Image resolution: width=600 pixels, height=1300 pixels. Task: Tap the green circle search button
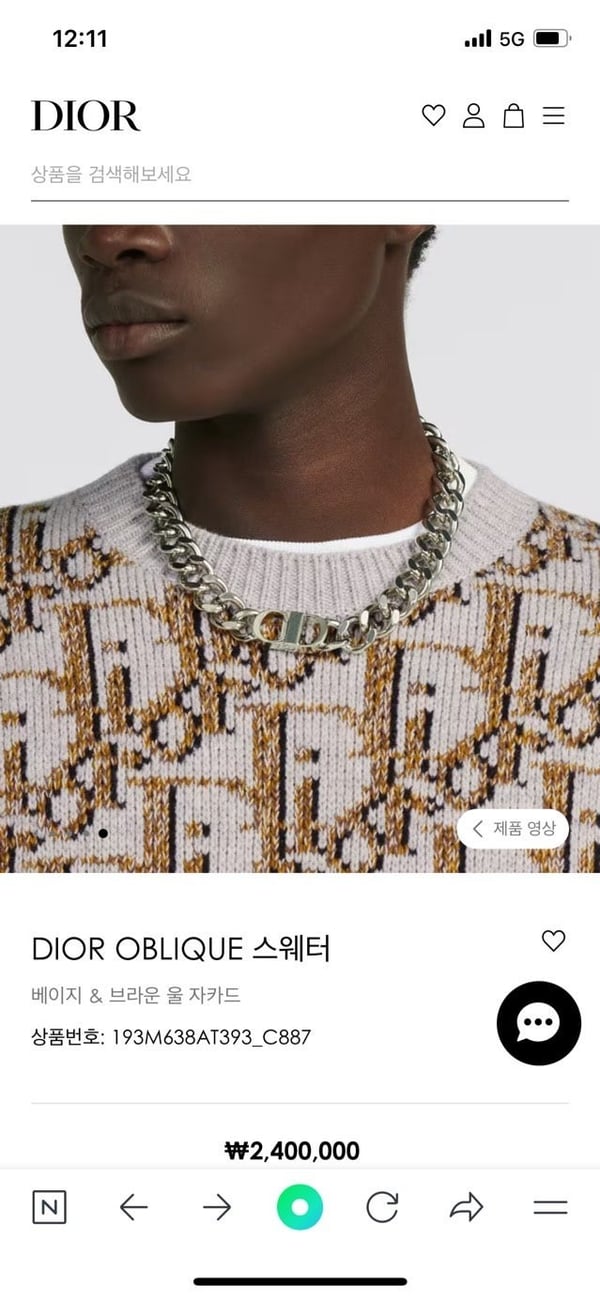(300, 1208)
